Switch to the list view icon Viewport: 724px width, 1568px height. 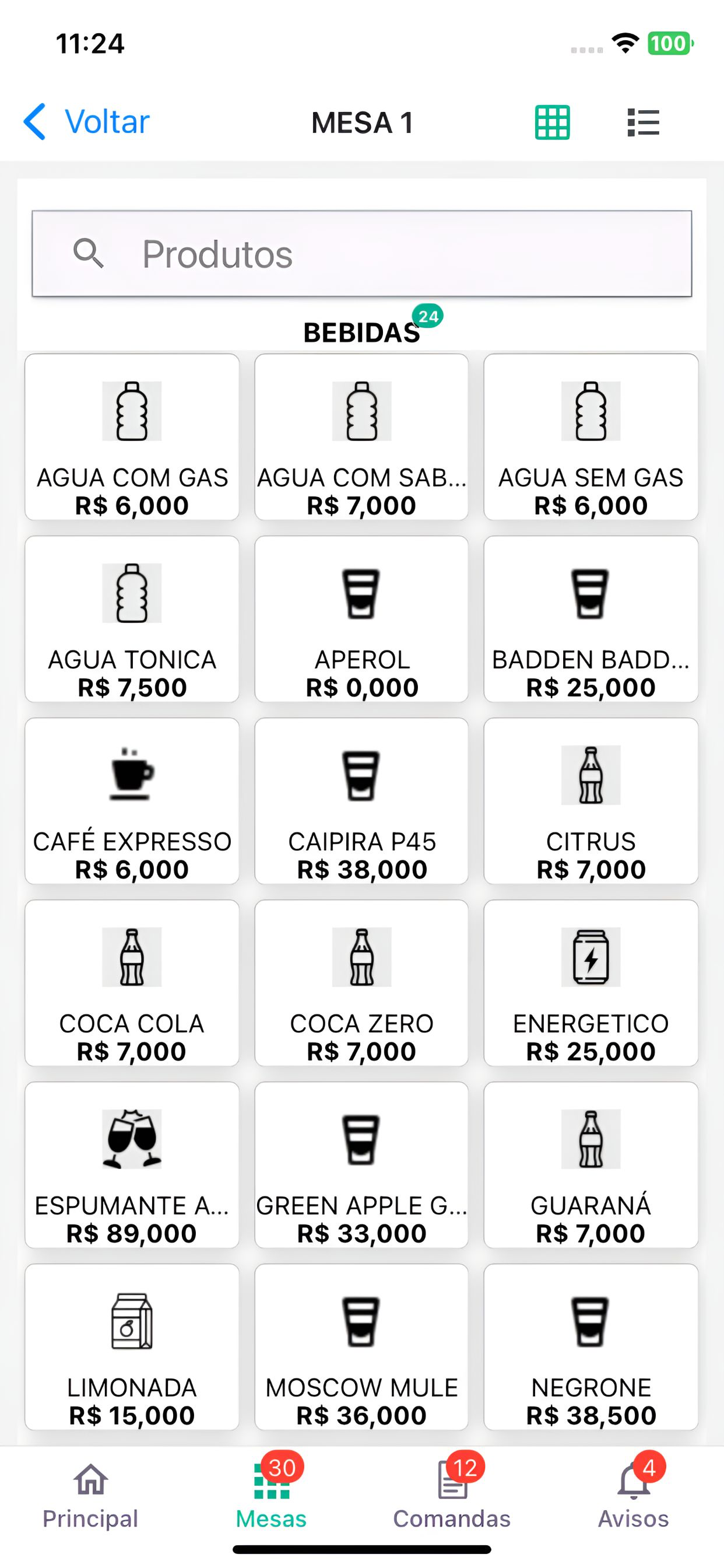pos(643,123)
